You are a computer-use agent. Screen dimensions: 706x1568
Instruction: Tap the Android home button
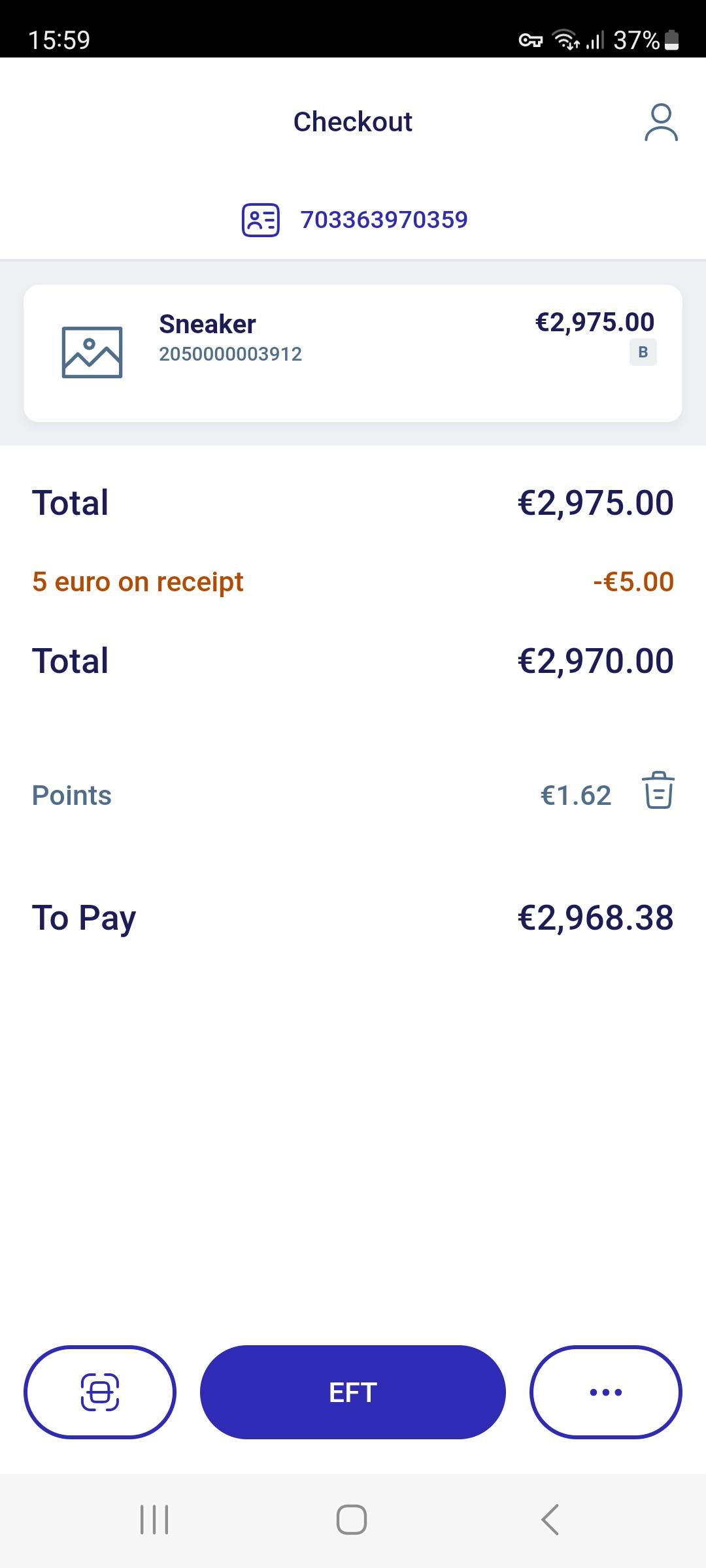point(353,1520)
